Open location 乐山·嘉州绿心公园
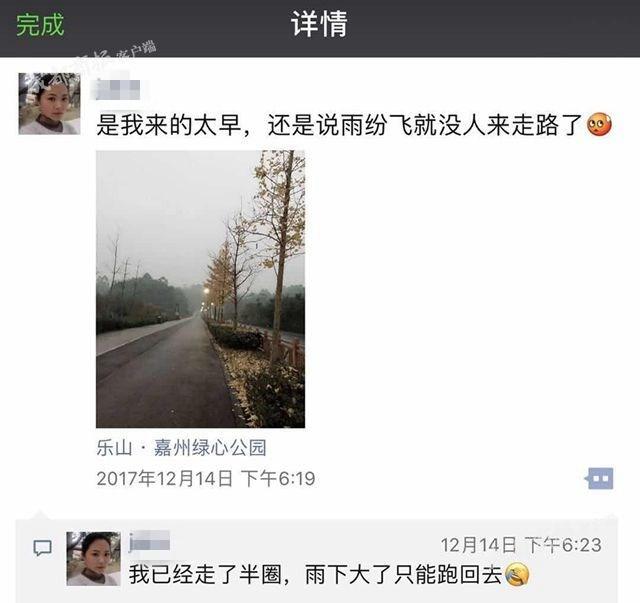This screenshot has width=640, height=603. tap(181, 448)
